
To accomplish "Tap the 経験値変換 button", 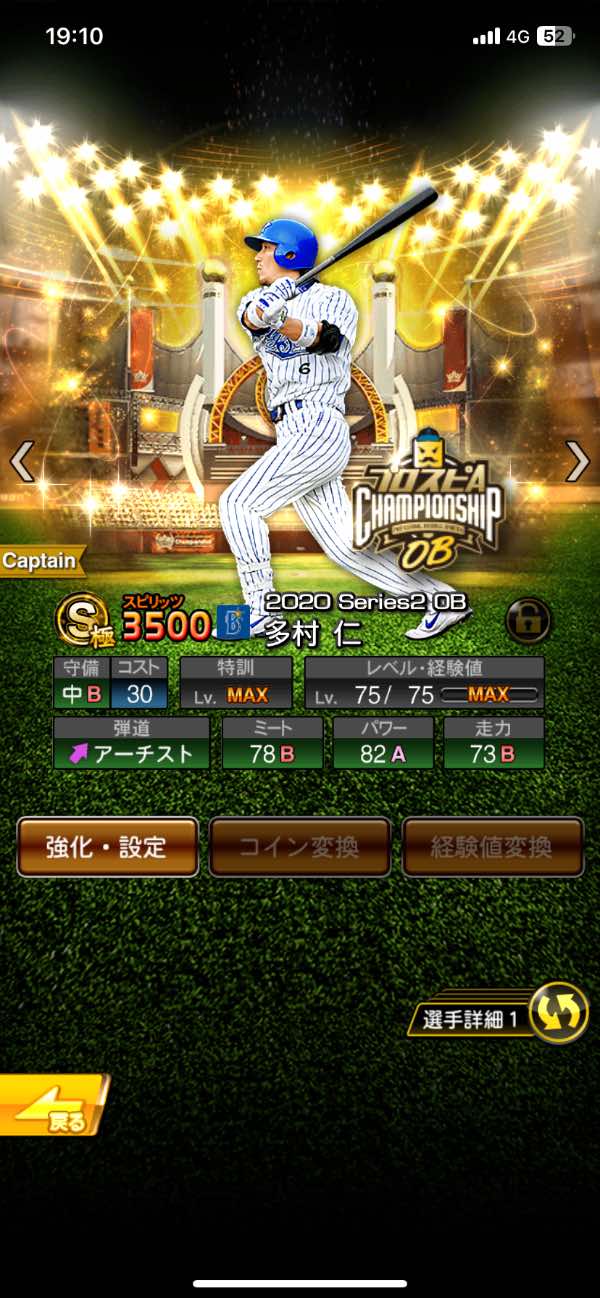I will (x=492, y=847).
